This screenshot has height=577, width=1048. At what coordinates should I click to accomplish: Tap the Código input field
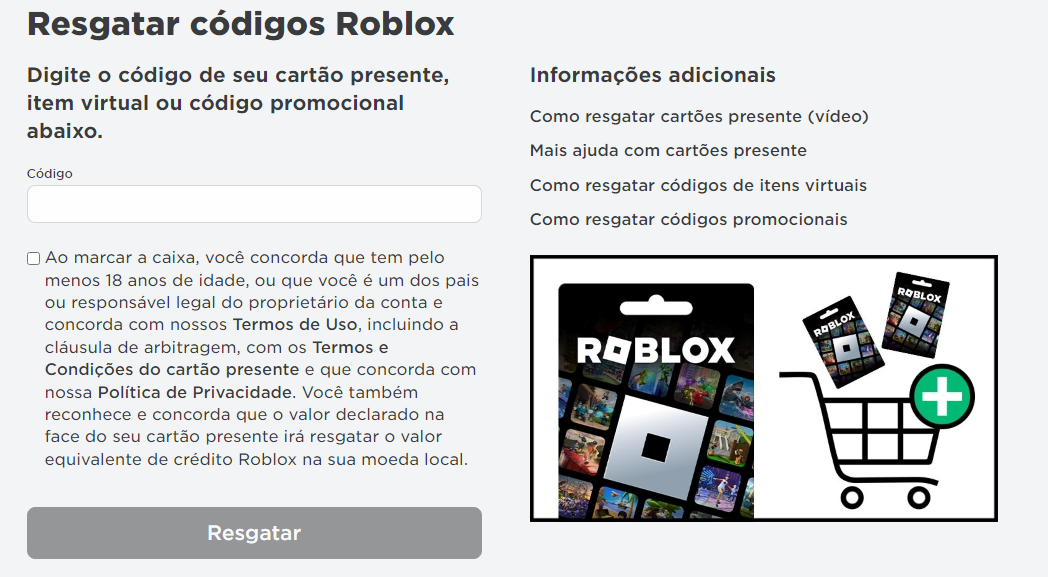point(254,204)
